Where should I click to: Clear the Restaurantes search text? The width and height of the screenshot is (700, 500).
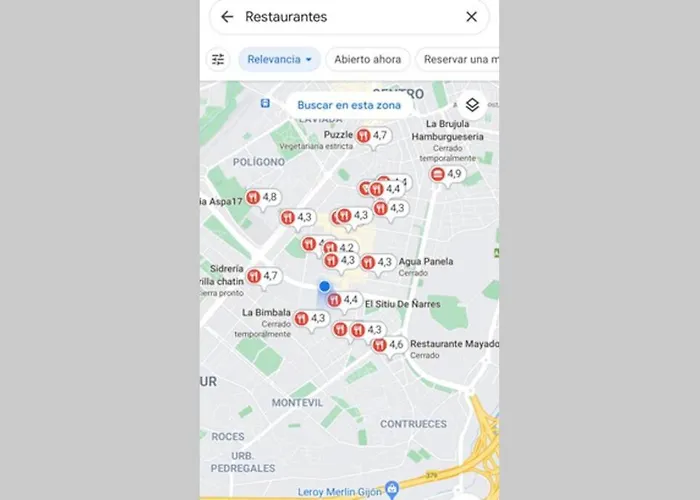tap(471, 17)
